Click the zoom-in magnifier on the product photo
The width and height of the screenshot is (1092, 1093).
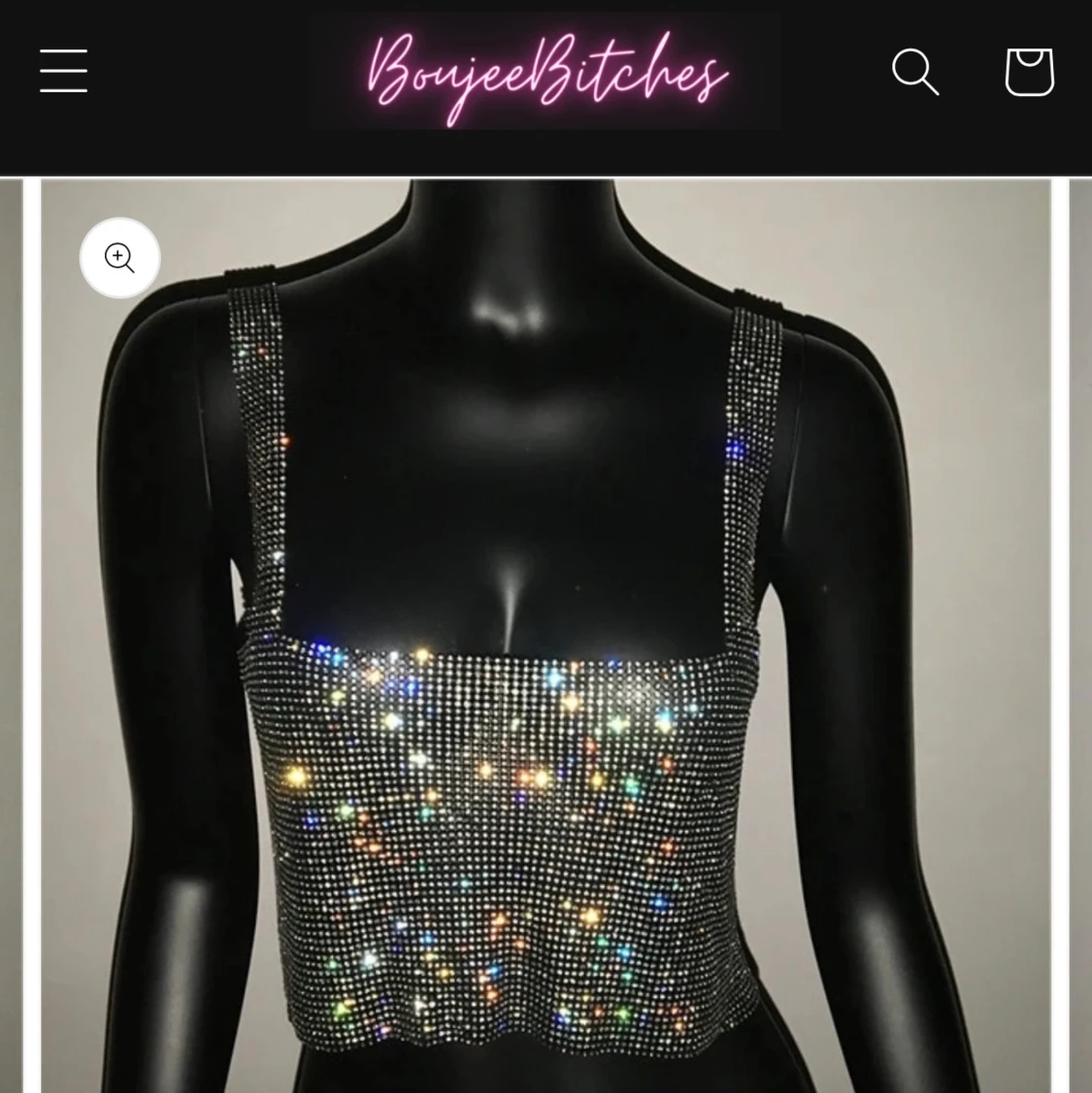[118, 257]
